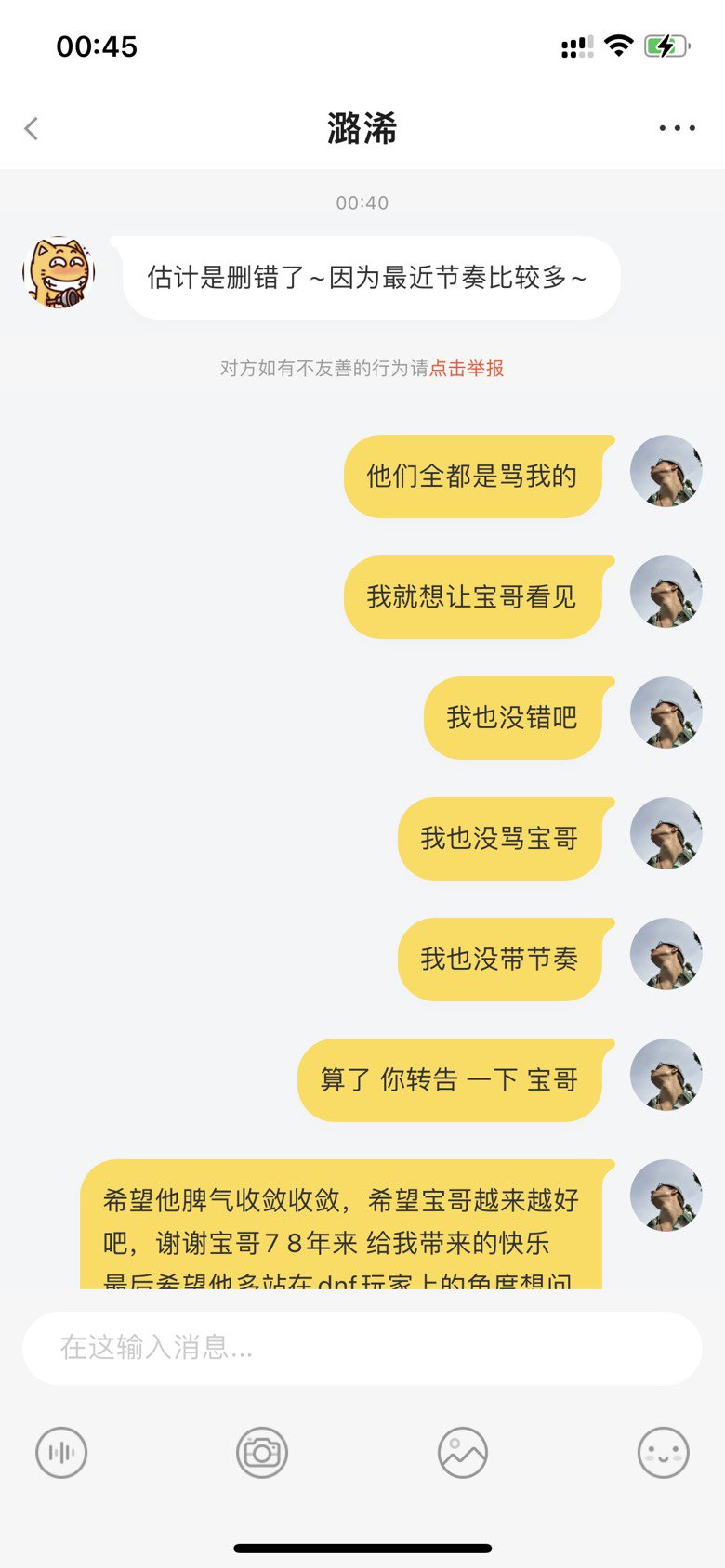Open the camera to take a photo

point(262,1453)
